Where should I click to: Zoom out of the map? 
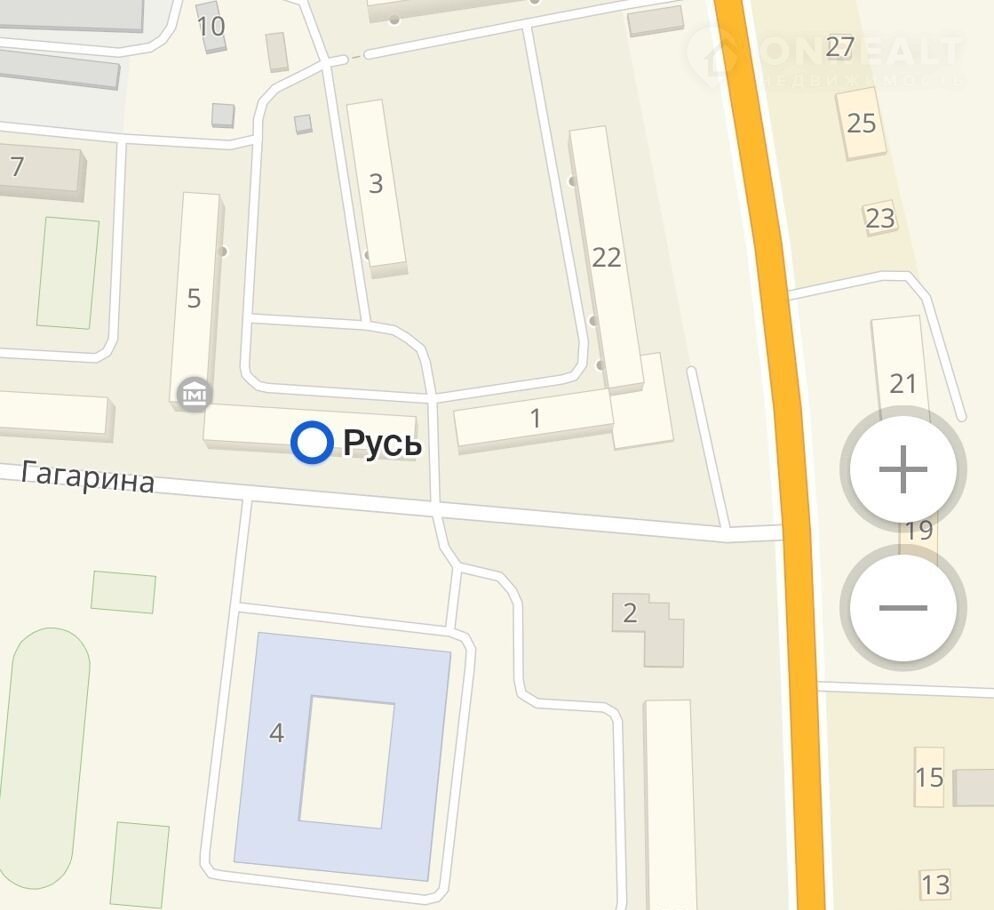[x=903, y=607]
